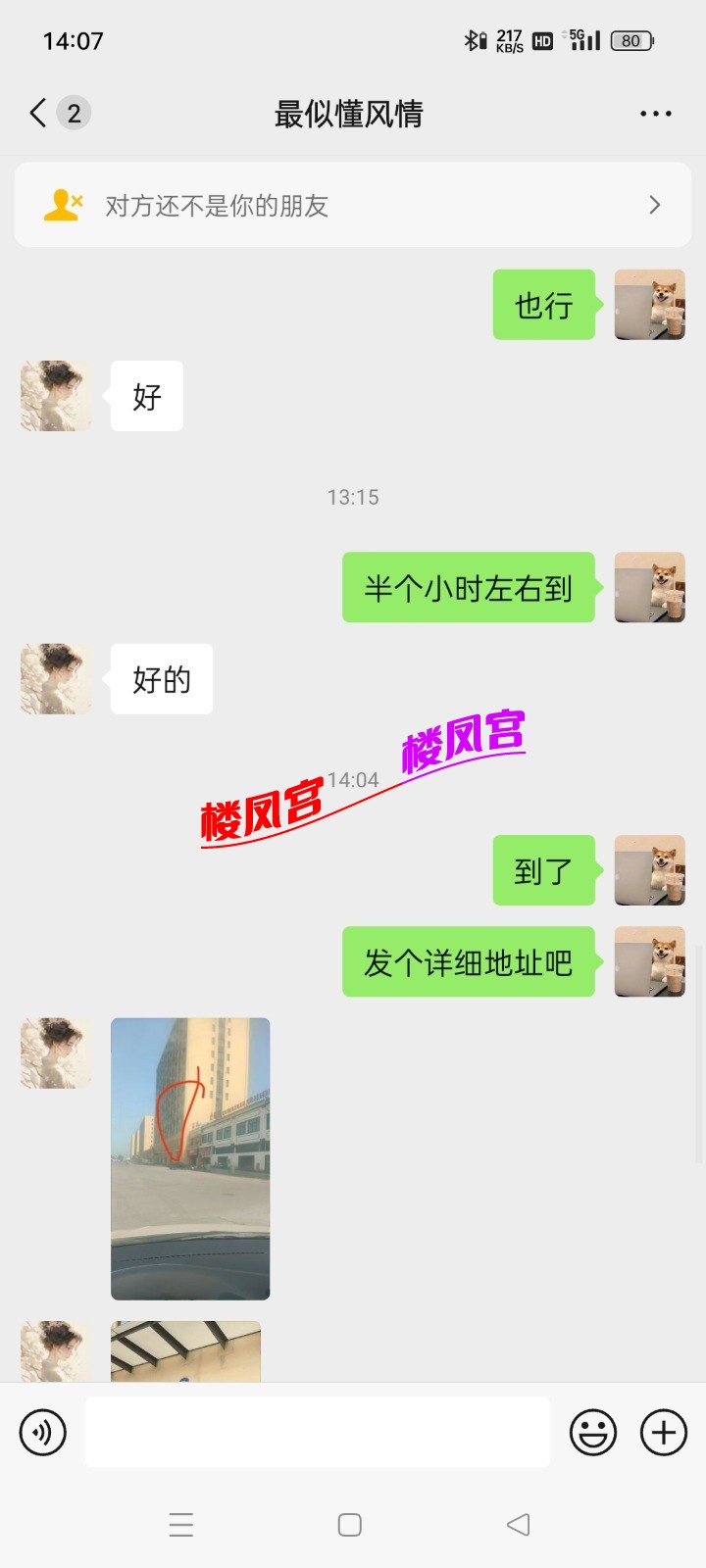Screen dimensions: 706x1568
Task: Open the not-yet-friends banner
Action: tap(353, 205)
